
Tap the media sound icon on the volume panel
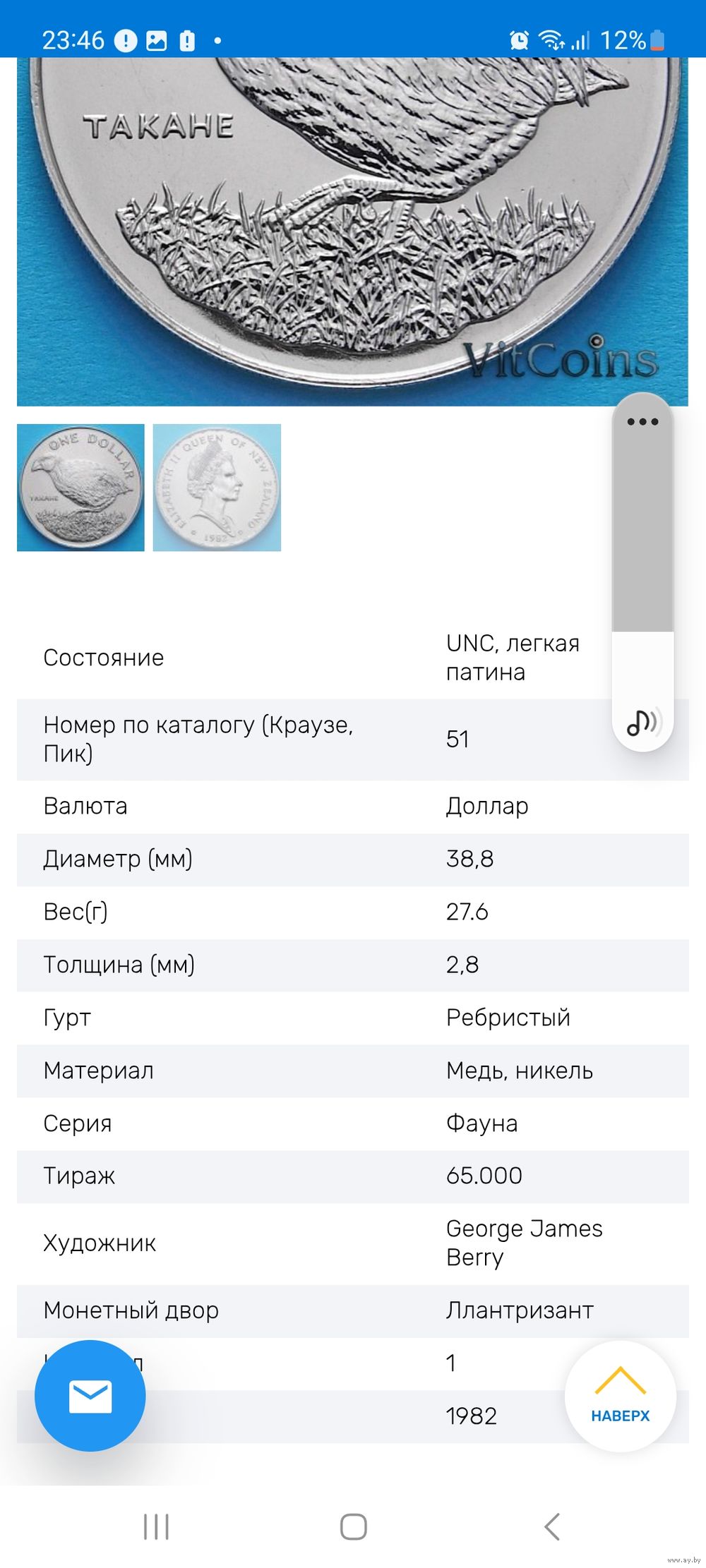pos(642,722)
